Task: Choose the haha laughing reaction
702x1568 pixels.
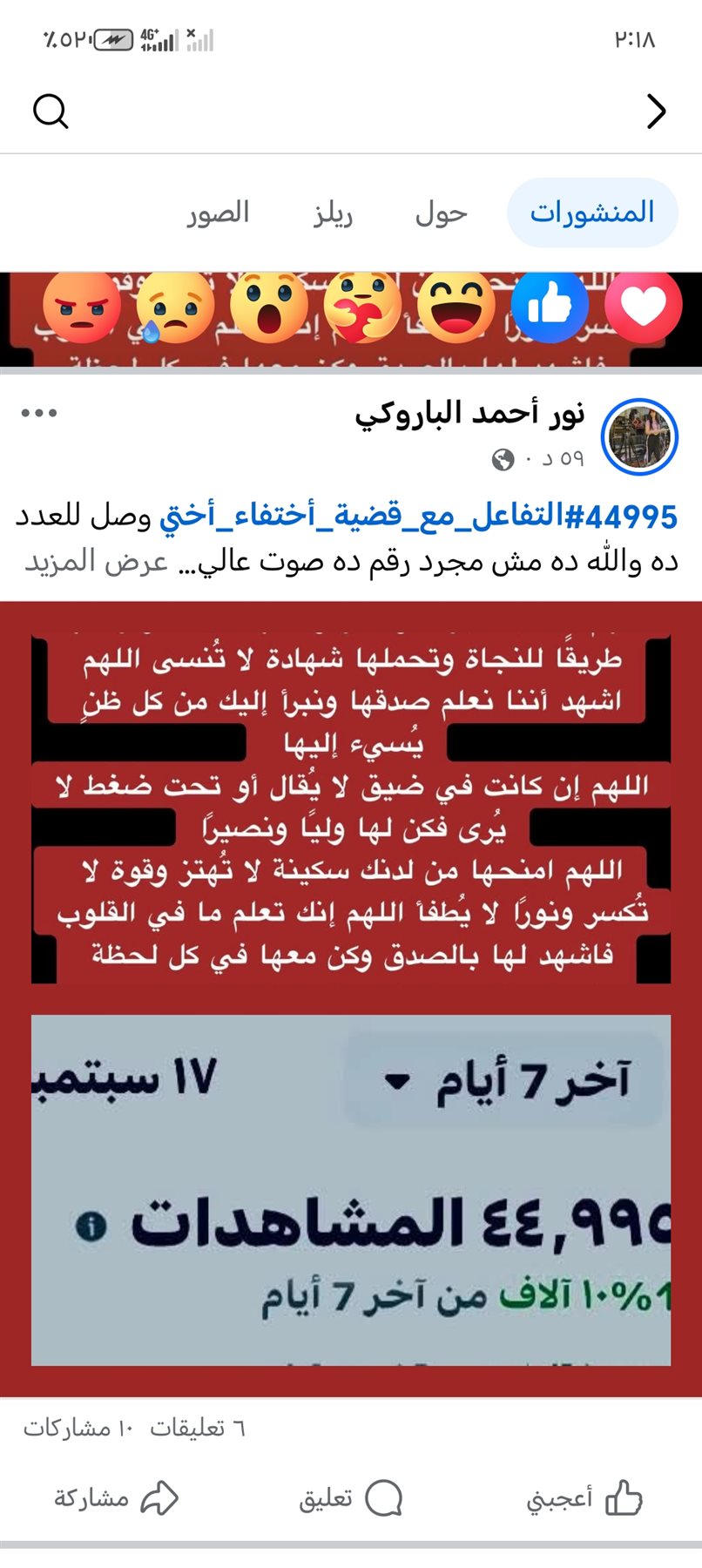Action: coord(456,307)
